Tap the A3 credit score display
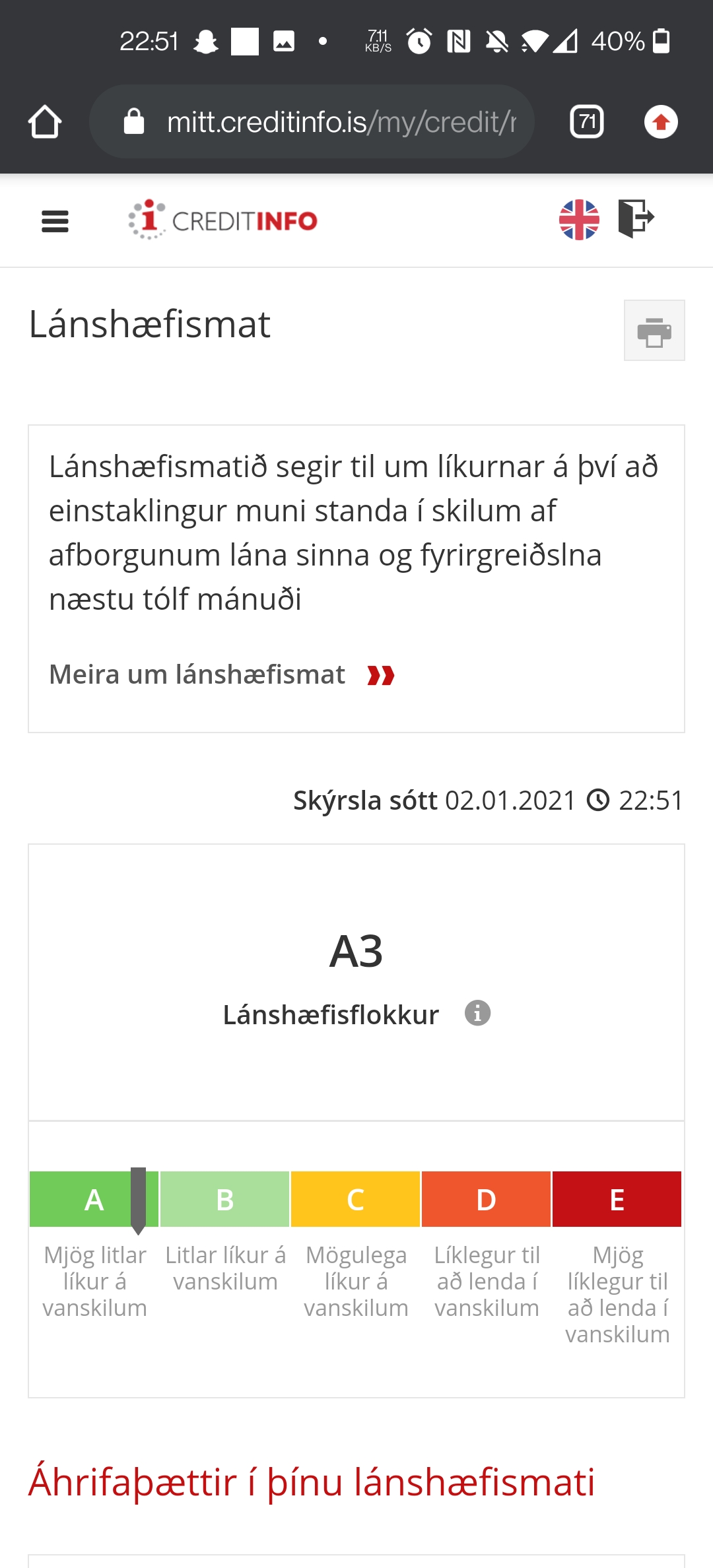Screen dimensions: 713x1568 point(356,950)
